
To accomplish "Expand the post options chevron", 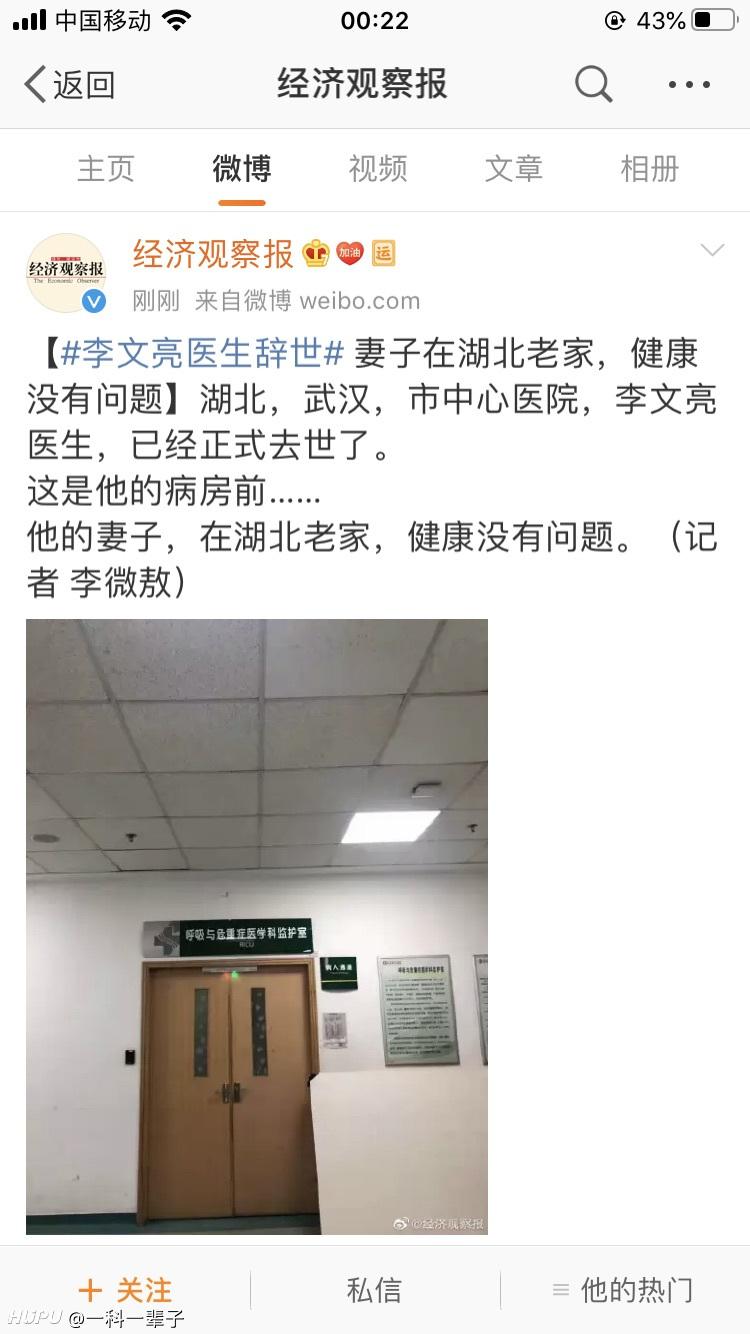I will tap(712, 250).
